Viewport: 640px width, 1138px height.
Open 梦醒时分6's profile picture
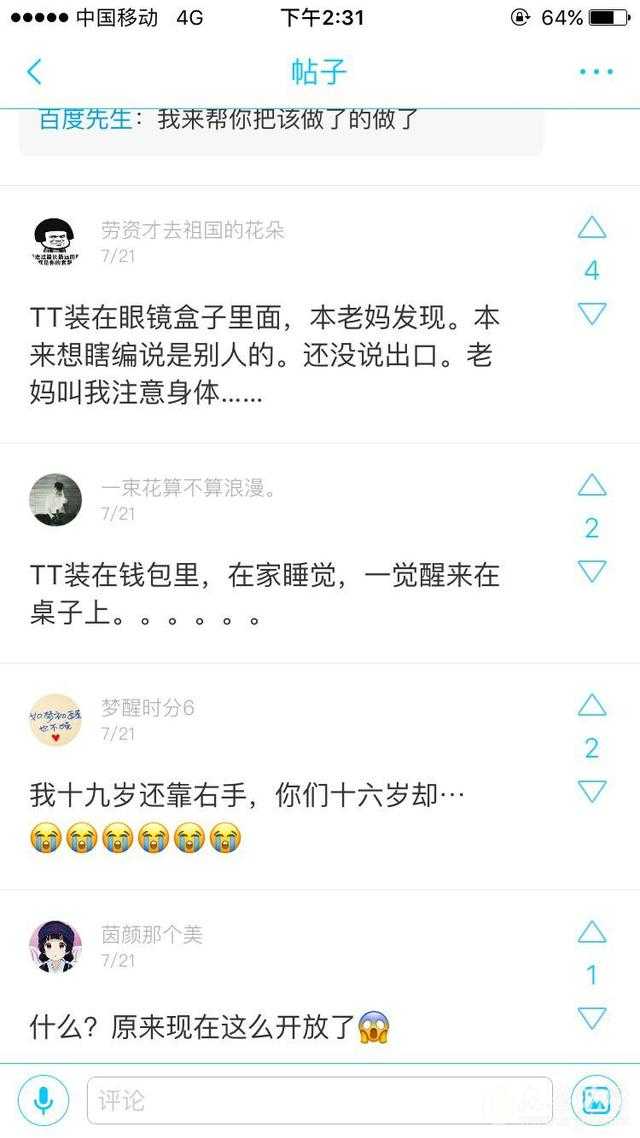(x=55, y=720)
